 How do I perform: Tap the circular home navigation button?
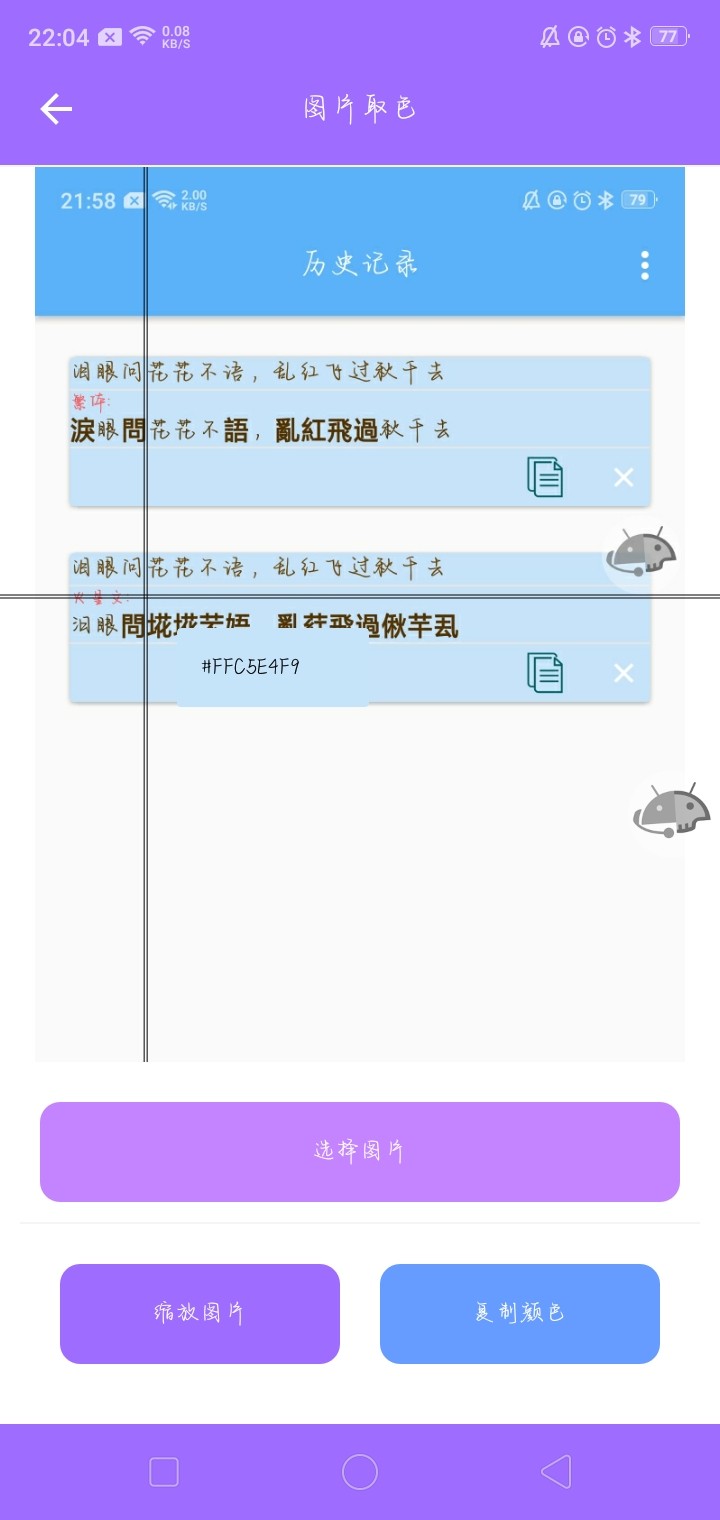[360, 1471]
